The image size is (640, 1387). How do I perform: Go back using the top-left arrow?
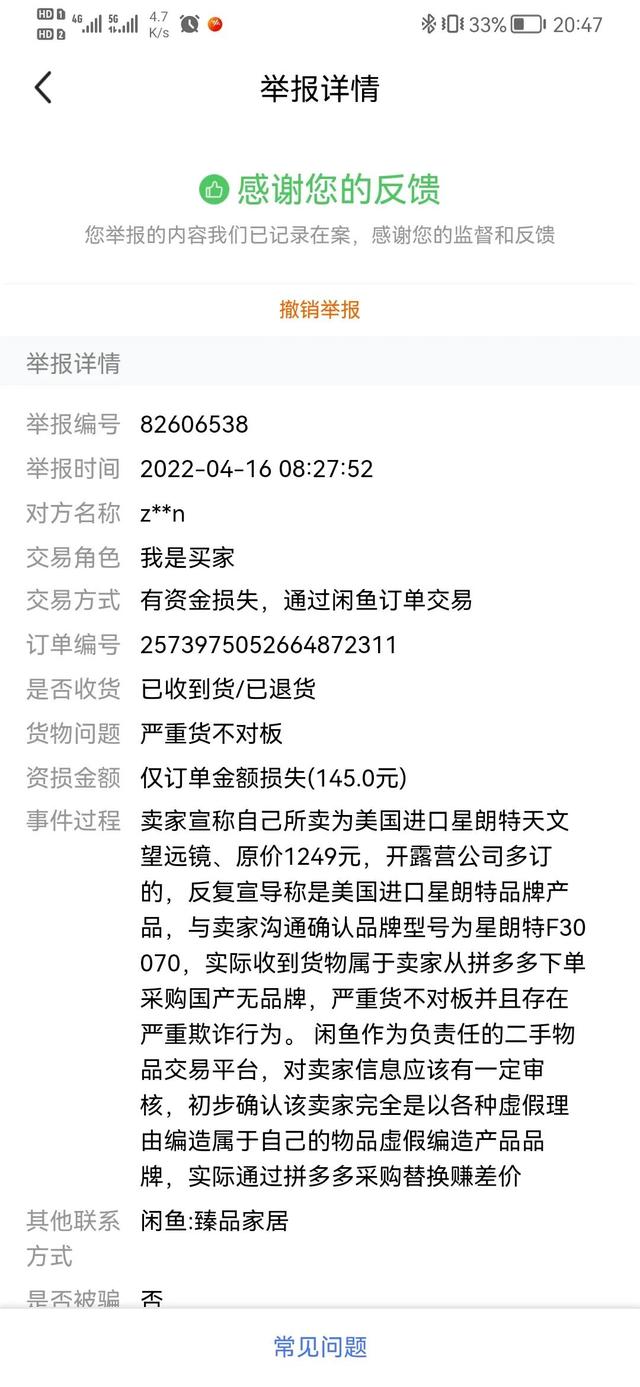(43, 88)
